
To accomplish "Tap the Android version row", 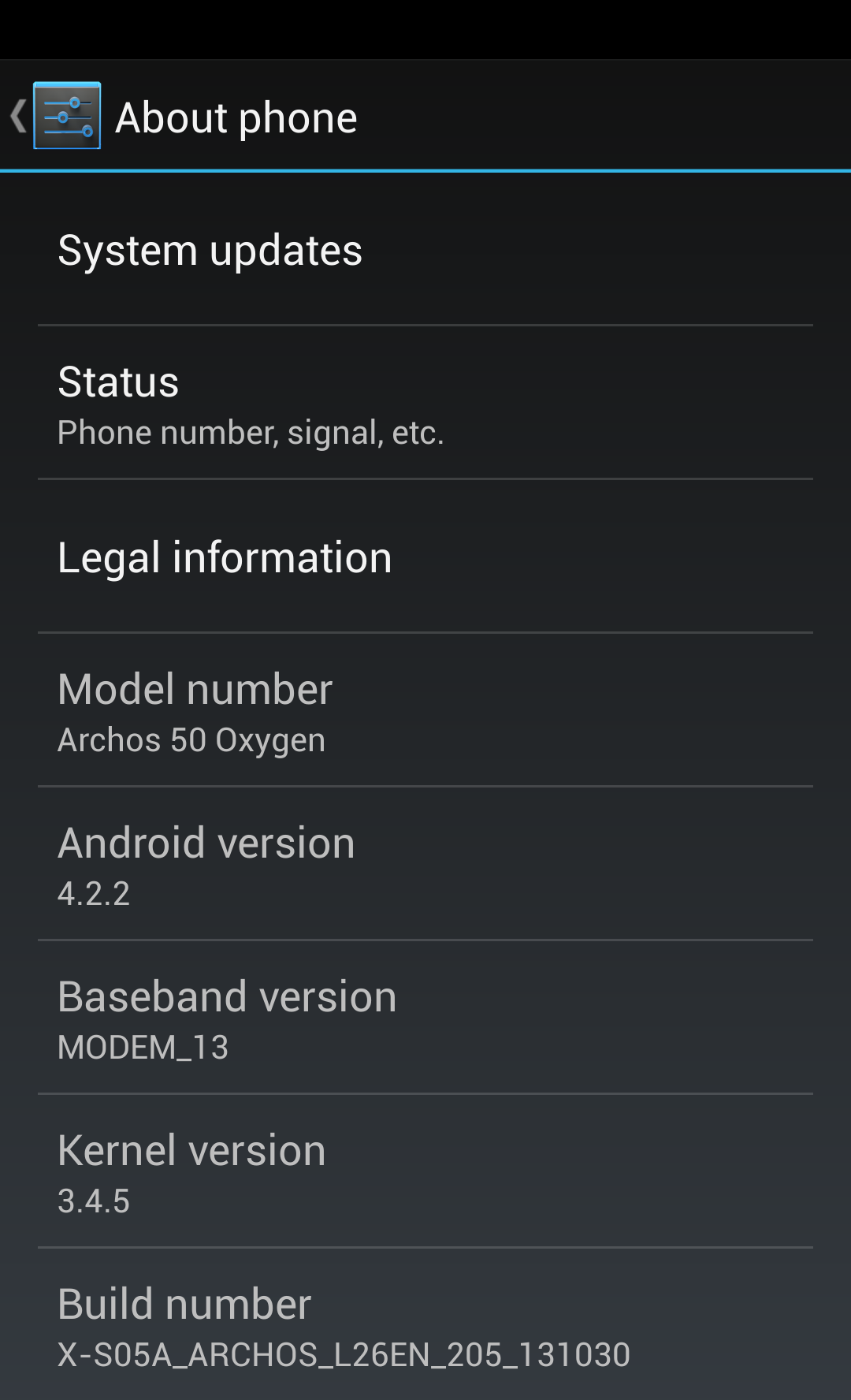I will point(425,864).
